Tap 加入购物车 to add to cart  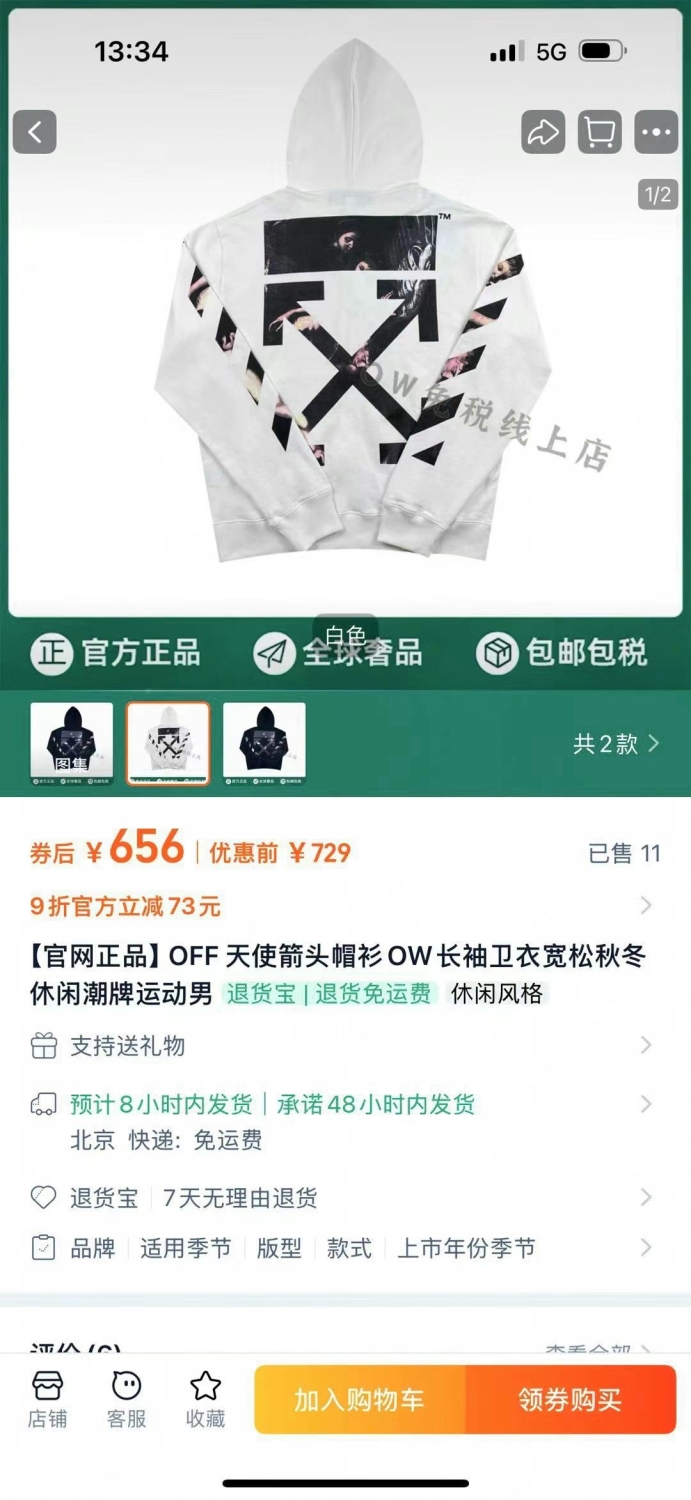tap(360, 1400)
